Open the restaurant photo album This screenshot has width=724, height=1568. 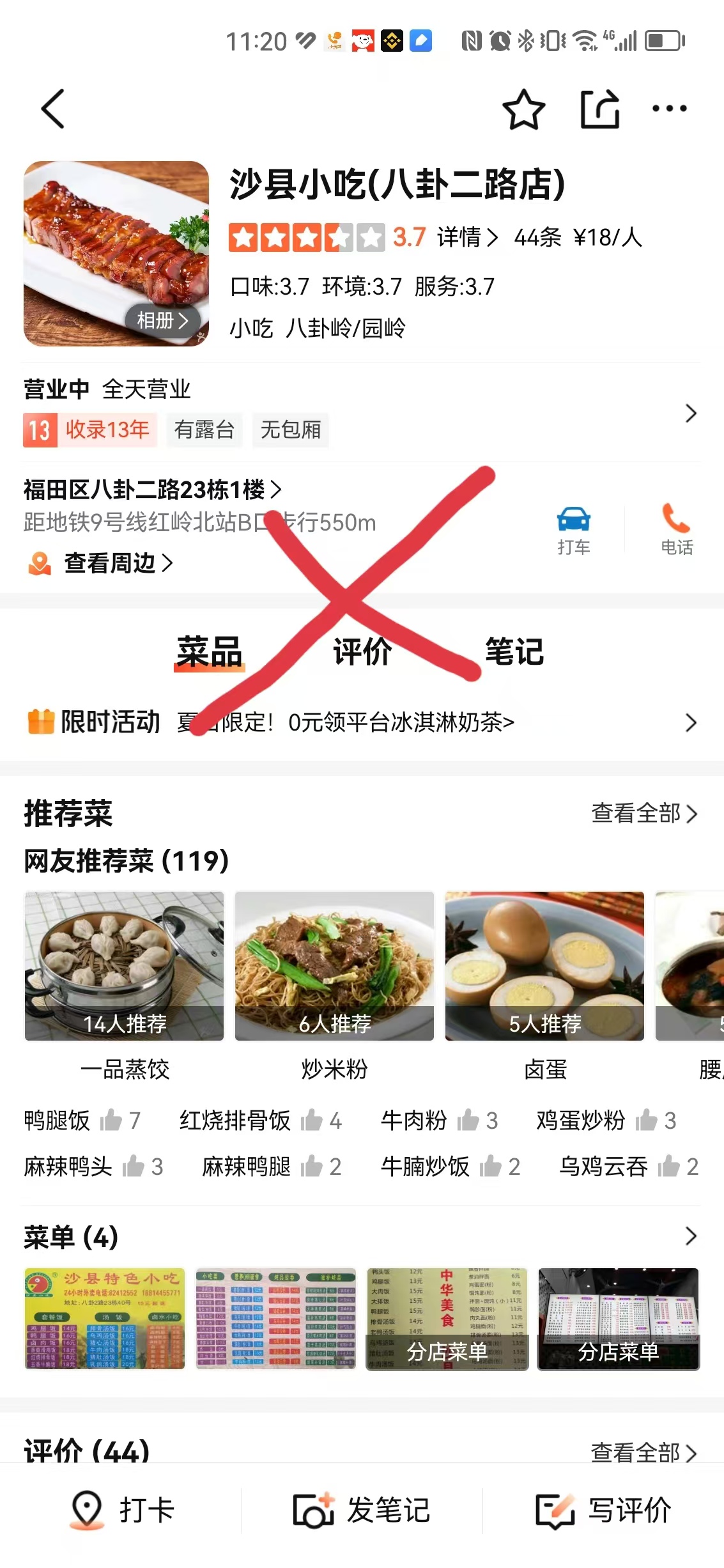pyautogui.click(x=162, y=320)
